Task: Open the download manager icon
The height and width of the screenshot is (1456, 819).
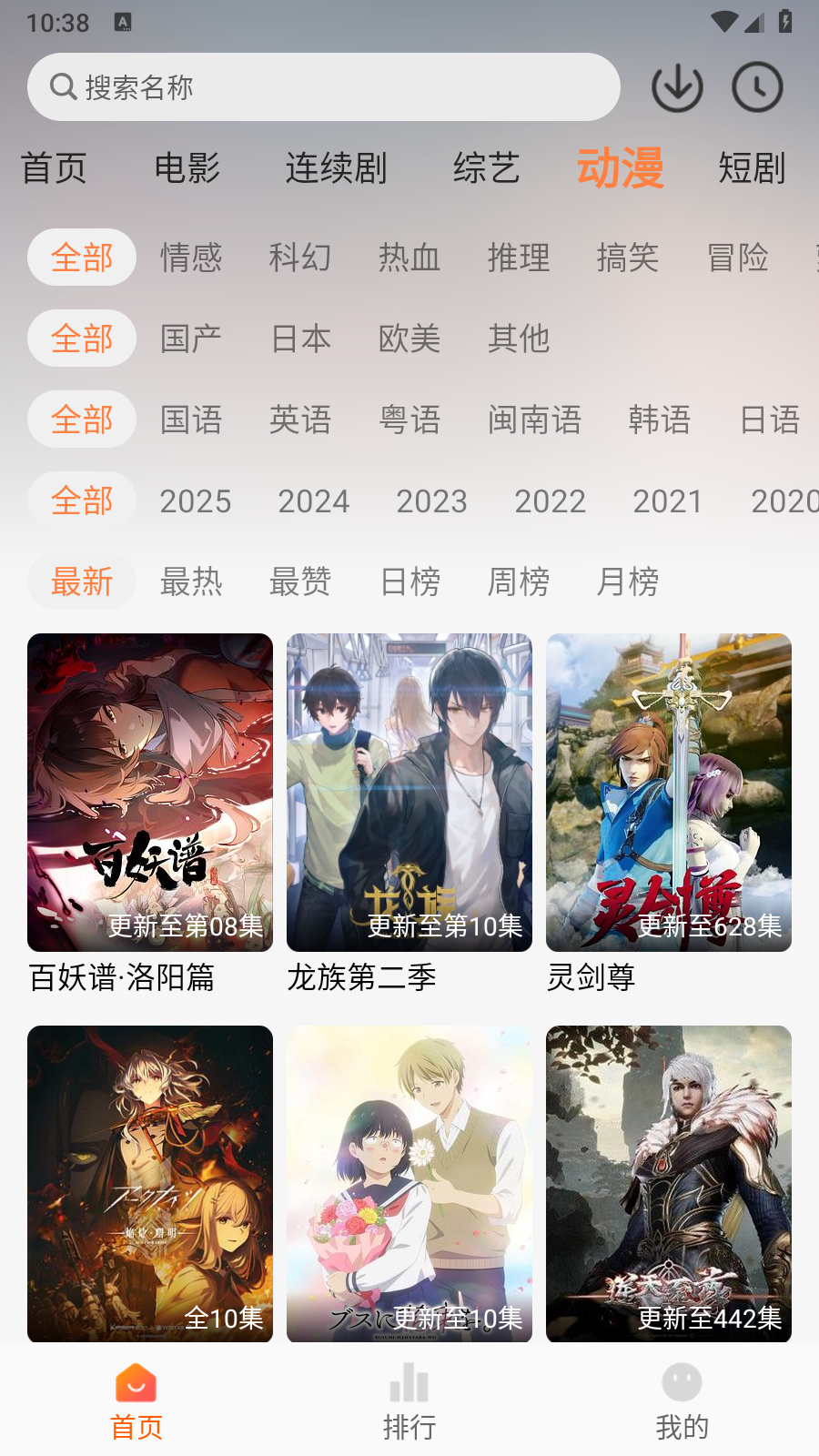Action: (x=677, y=86)
